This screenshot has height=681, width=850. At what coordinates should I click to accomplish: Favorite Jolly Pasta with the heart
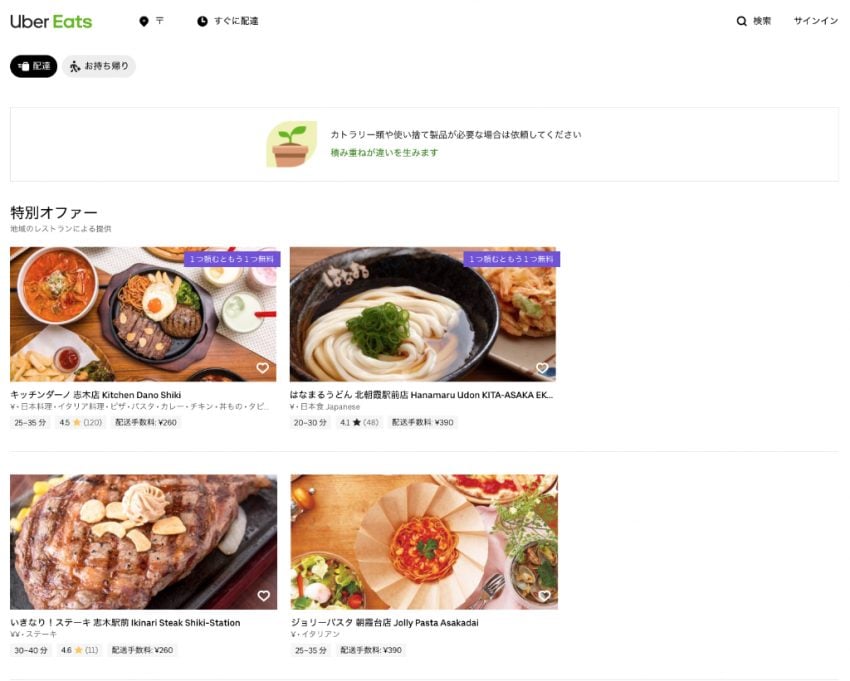click(543, 596)
